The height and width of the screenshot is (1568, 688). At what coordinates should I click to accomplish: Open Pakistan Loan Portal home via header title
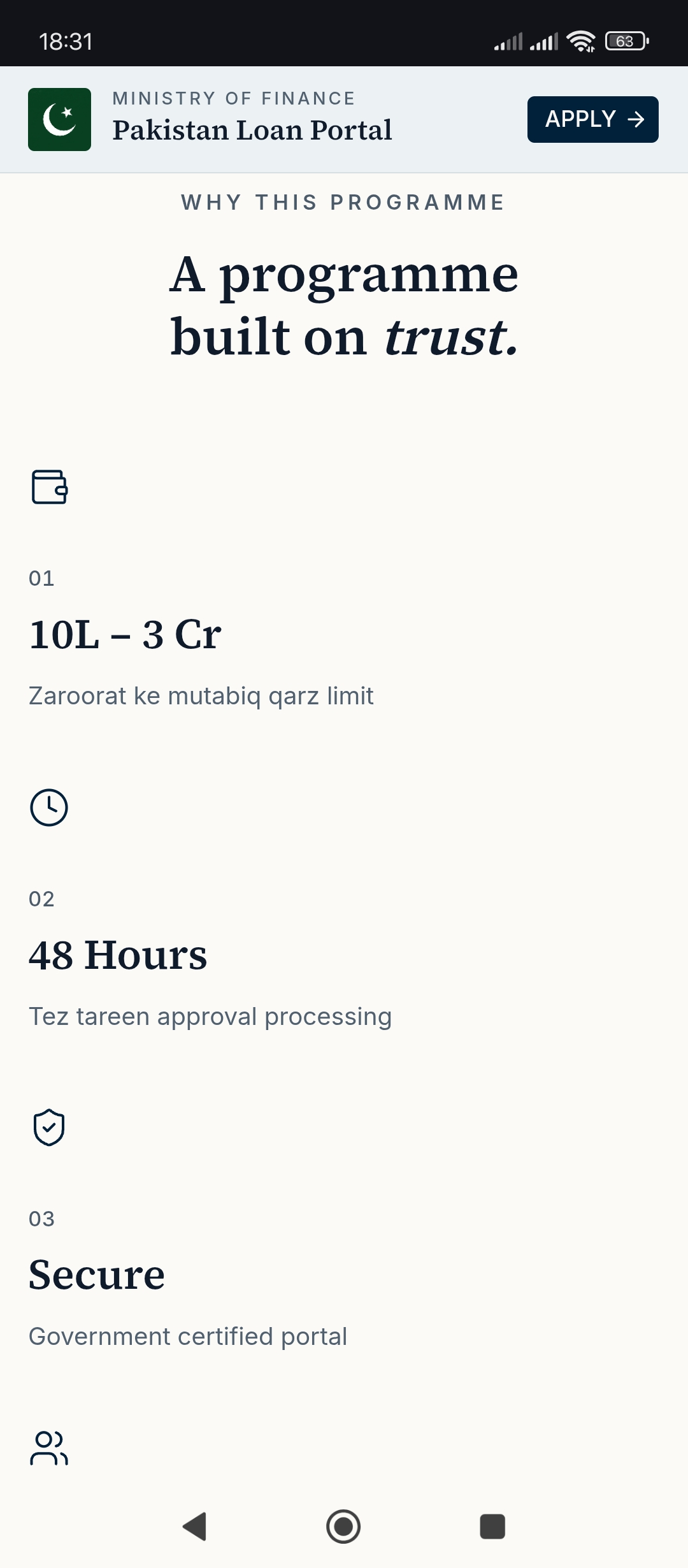click(x=252, y=130)
